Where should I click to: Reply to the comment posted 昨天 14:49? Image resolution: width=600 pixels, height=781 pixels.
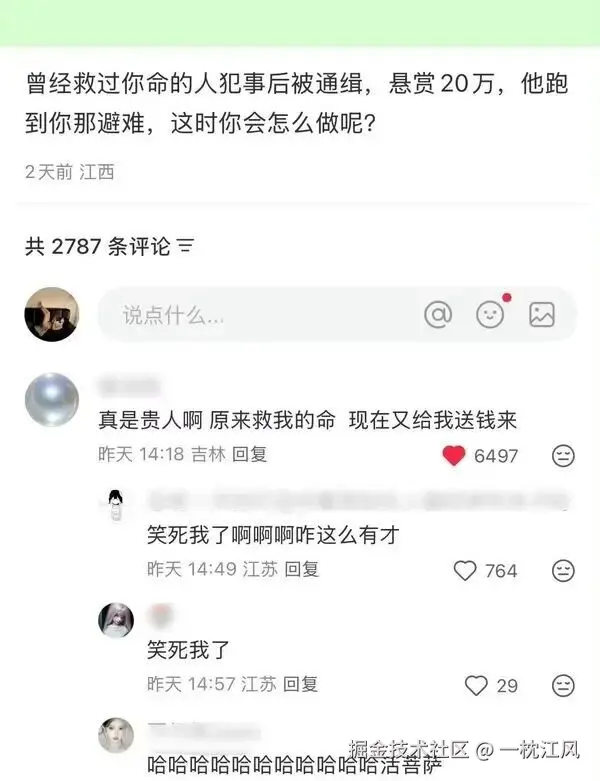click(301, 569)
